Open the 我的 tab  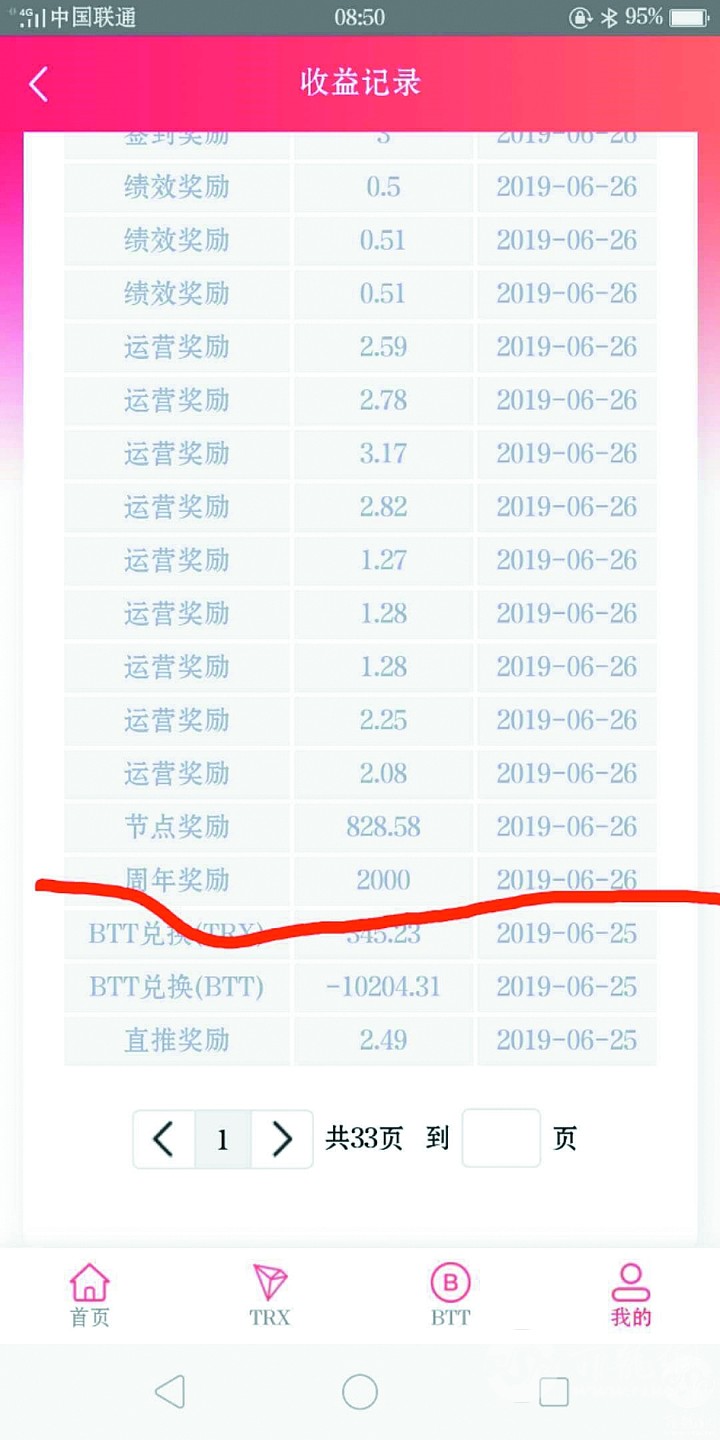[x=630, y=1295]
